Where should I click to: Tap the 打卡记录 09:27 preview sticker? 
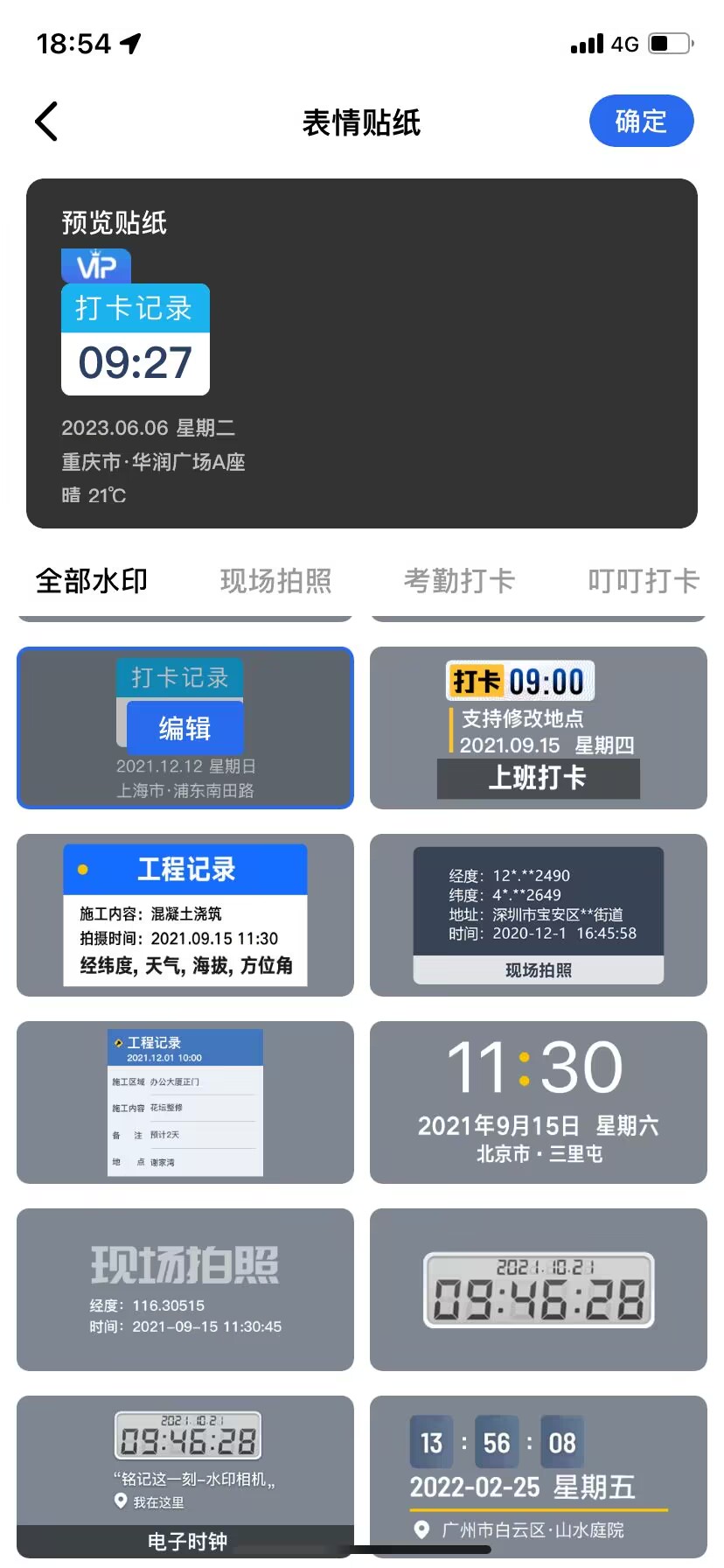coord(135,339)
